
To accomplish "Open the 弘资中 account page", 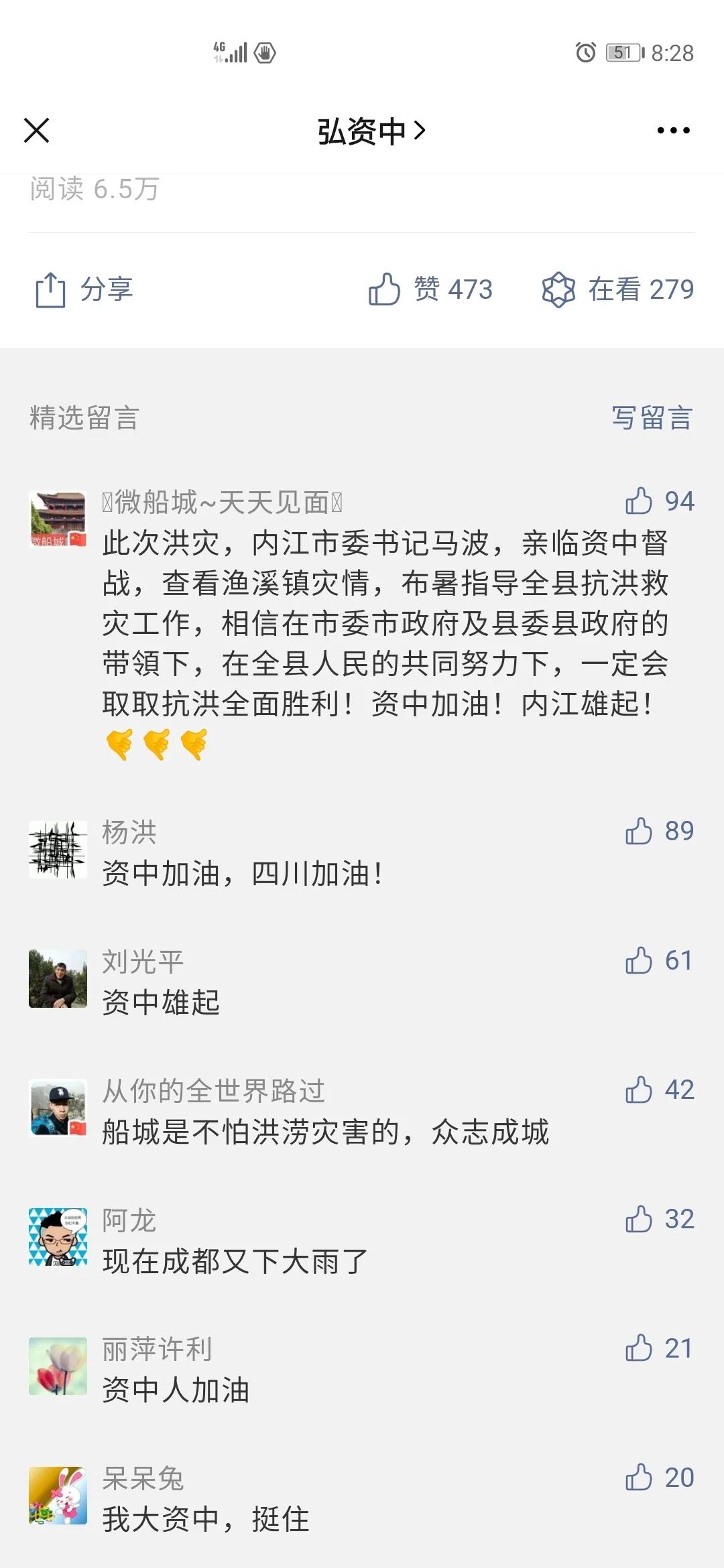I will click(x=371, y=131).
